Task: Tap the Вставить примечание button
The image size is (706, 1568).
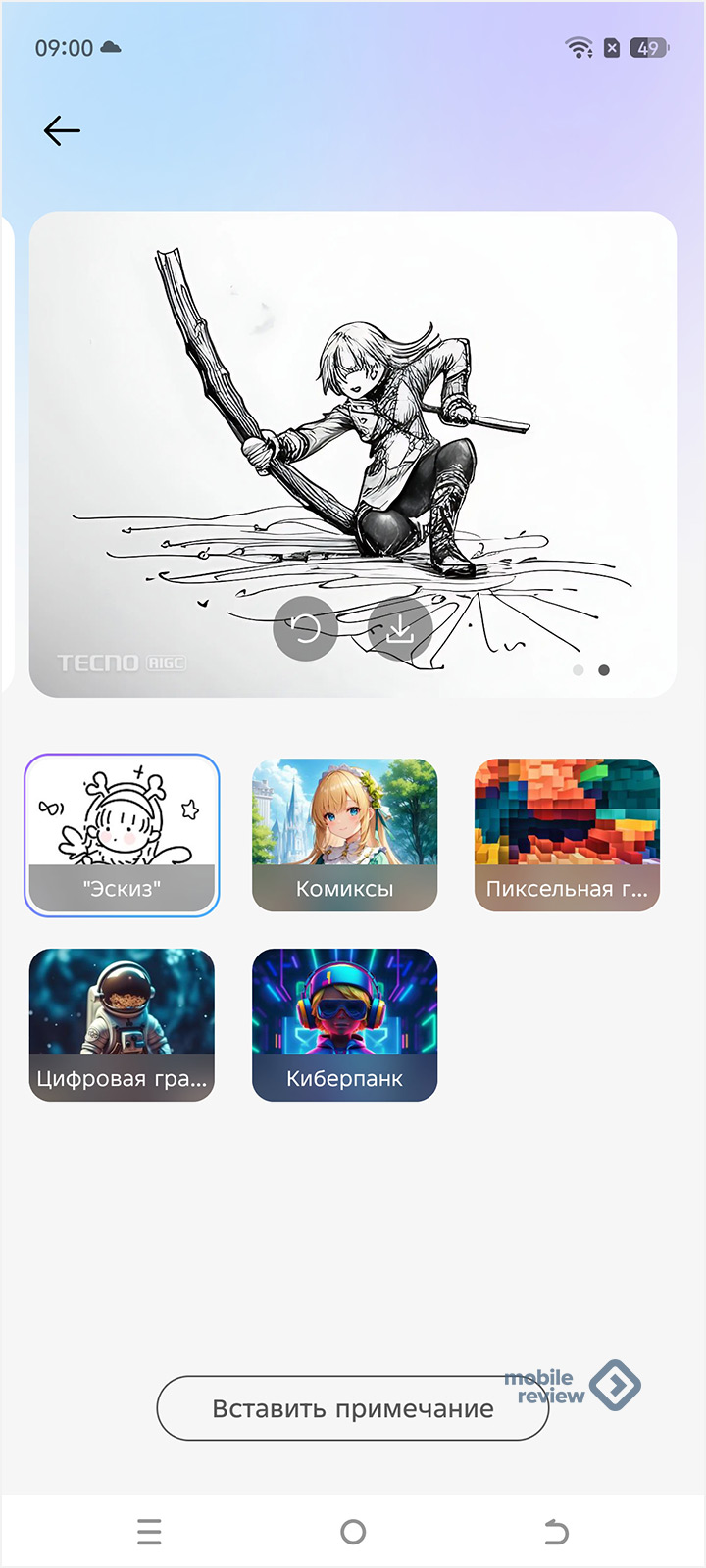Action: (x=352, y=1408)
